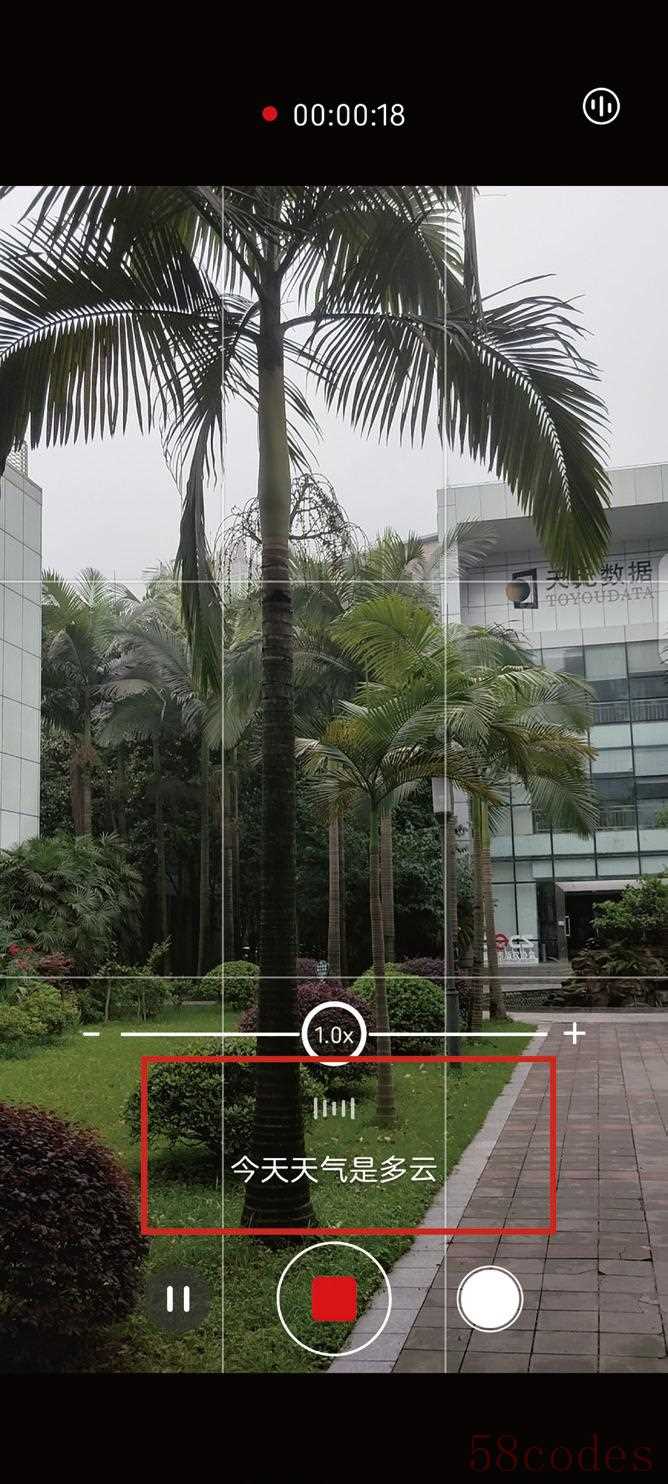
Task: Tap the audio waveform icon at top
Action: coord(601,107)
